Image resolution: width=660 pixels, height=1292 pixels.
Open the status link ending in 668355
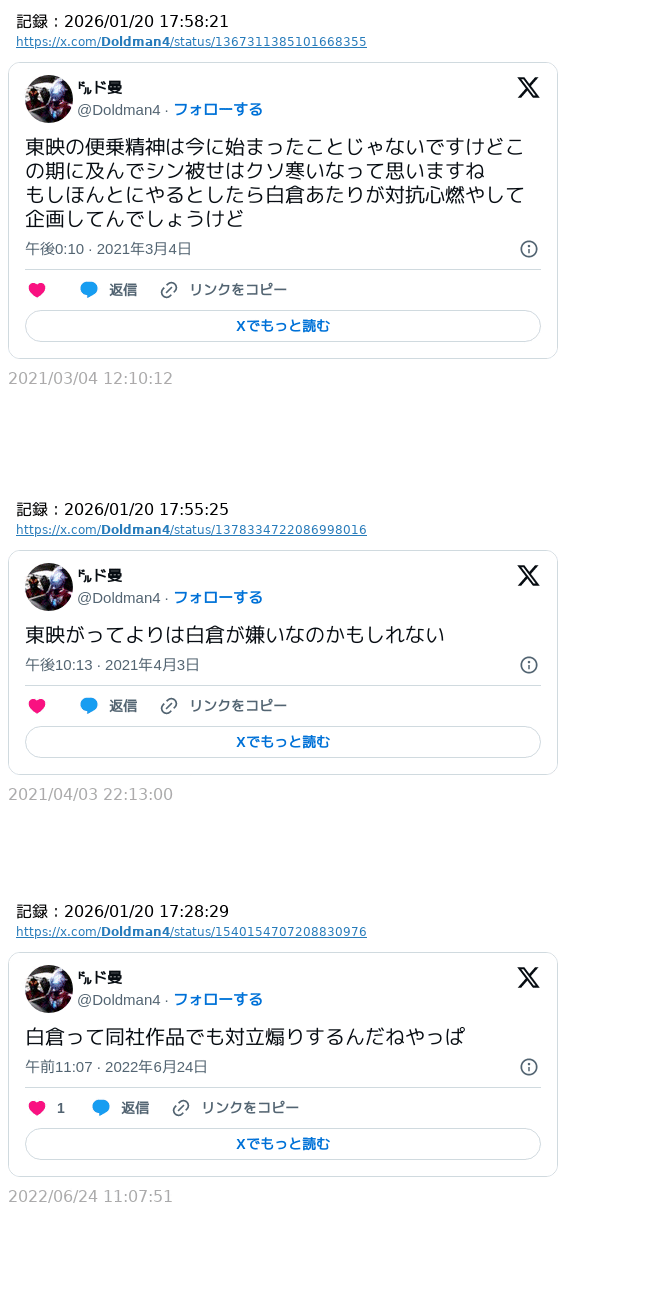[x=191, y=42]
